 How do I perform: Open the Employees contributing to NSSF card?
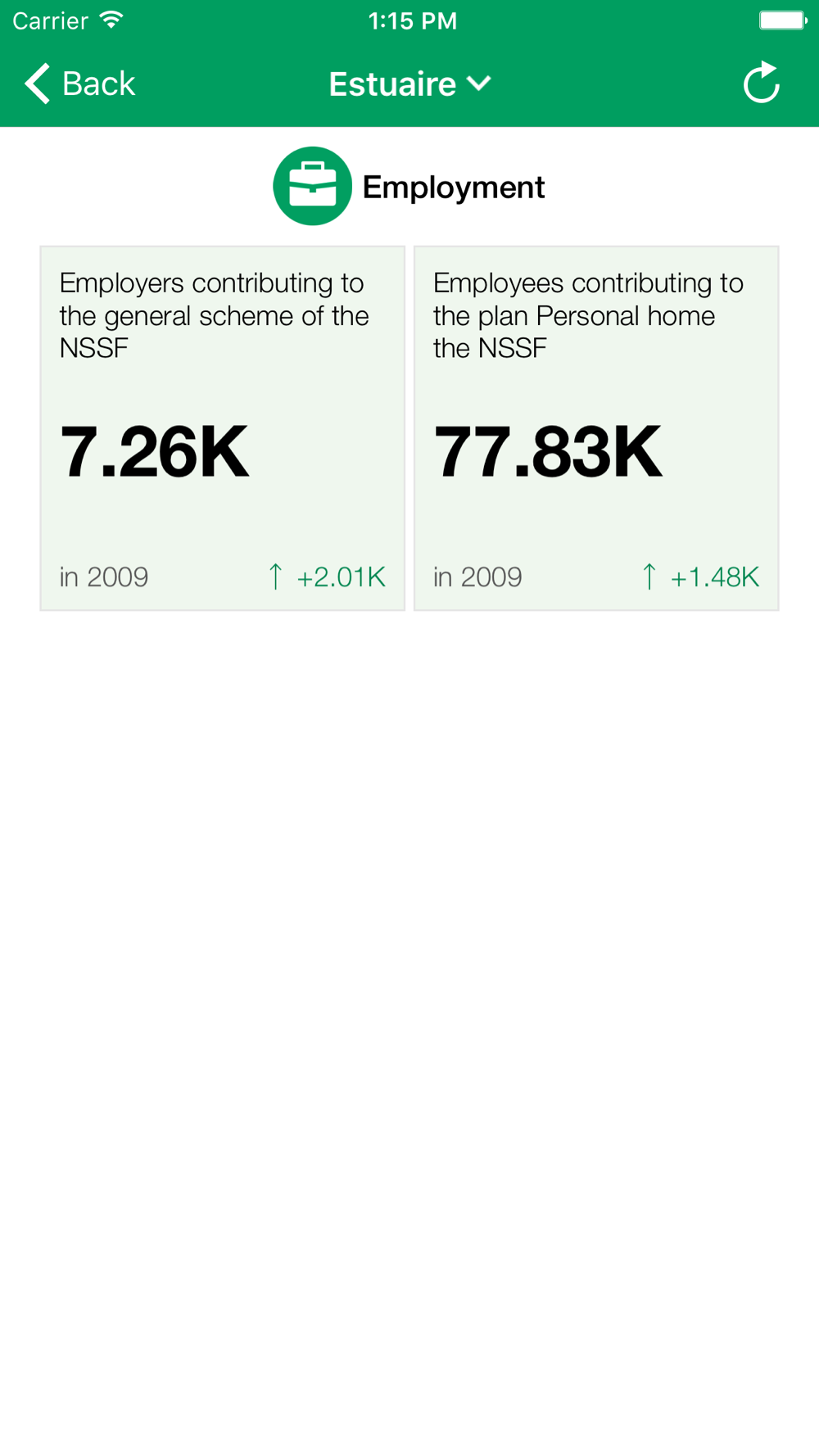(596, 428)
